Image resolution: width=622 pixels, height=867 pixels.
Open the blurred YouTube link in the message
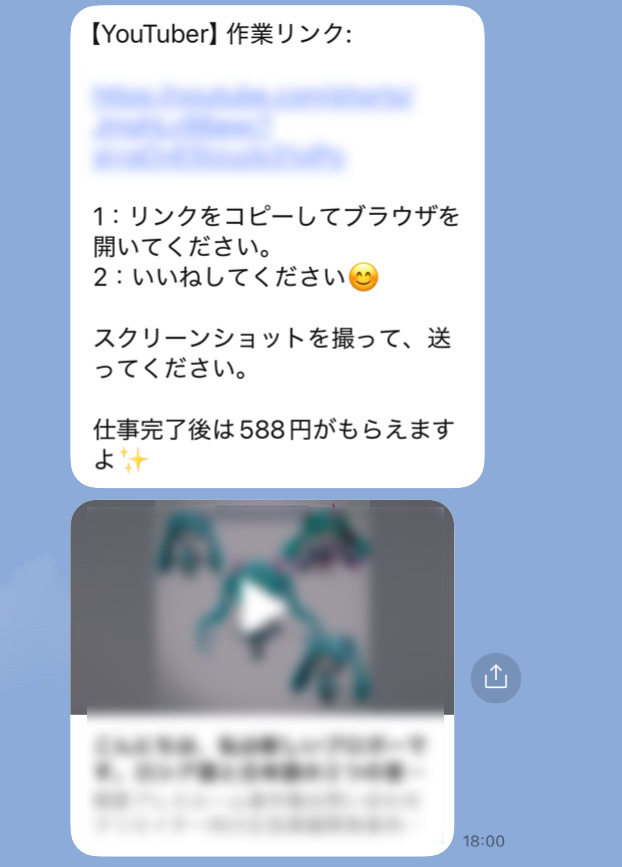(x=250, y=127)
